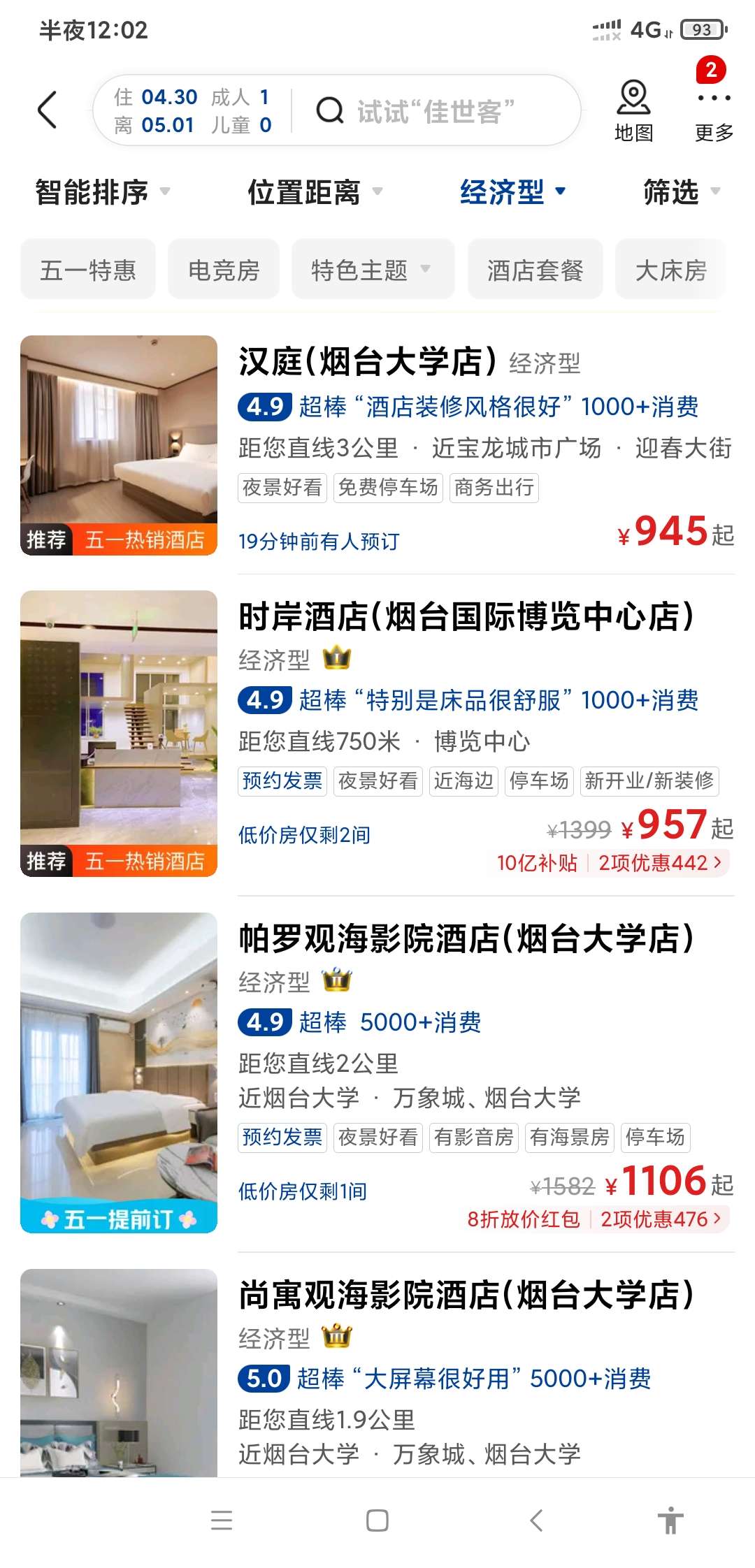Open the hotel search field
This screenshot has width=755, height=1568.
433,110
